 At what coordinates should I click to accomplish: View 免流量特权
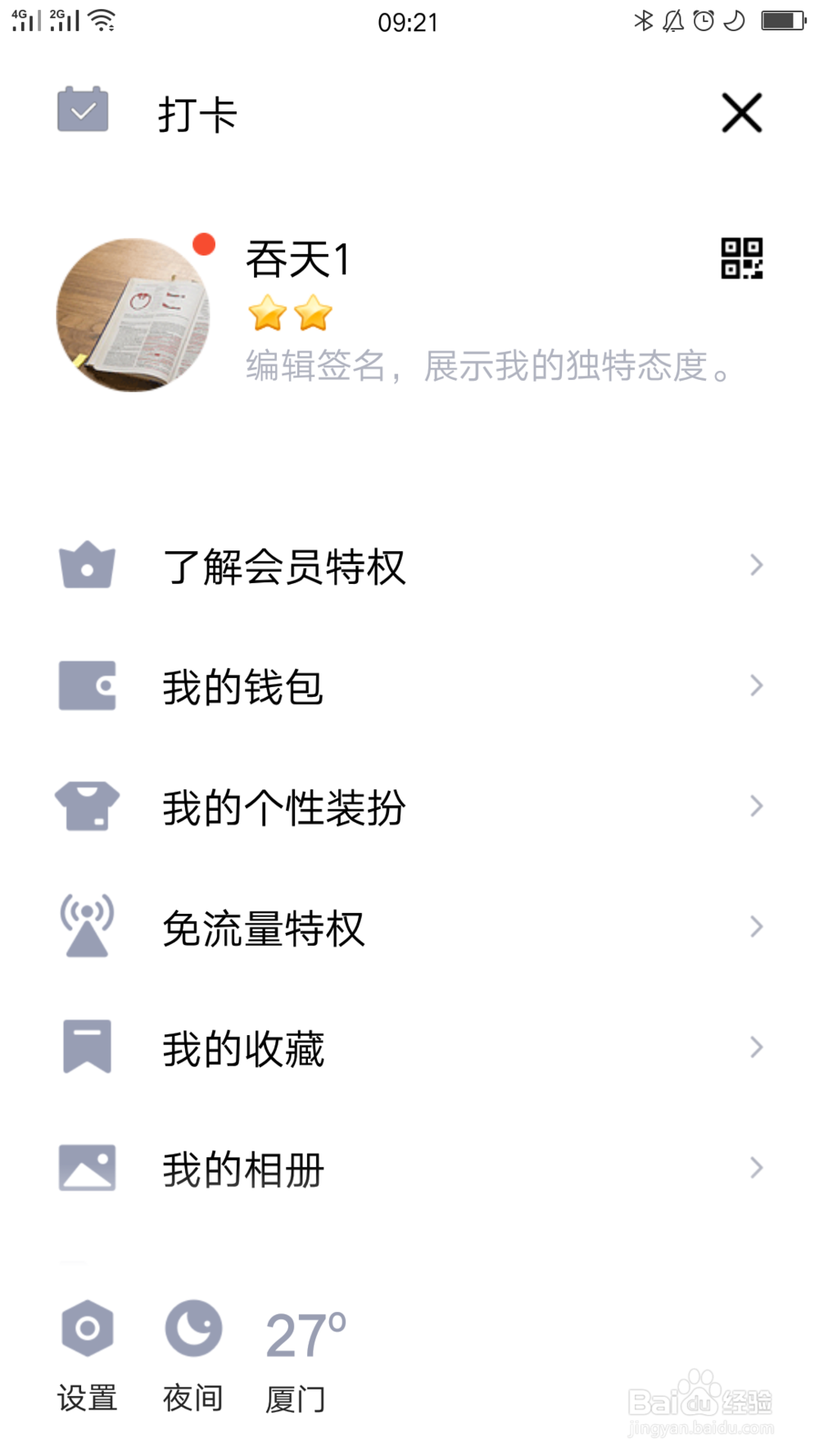(409, 927)
